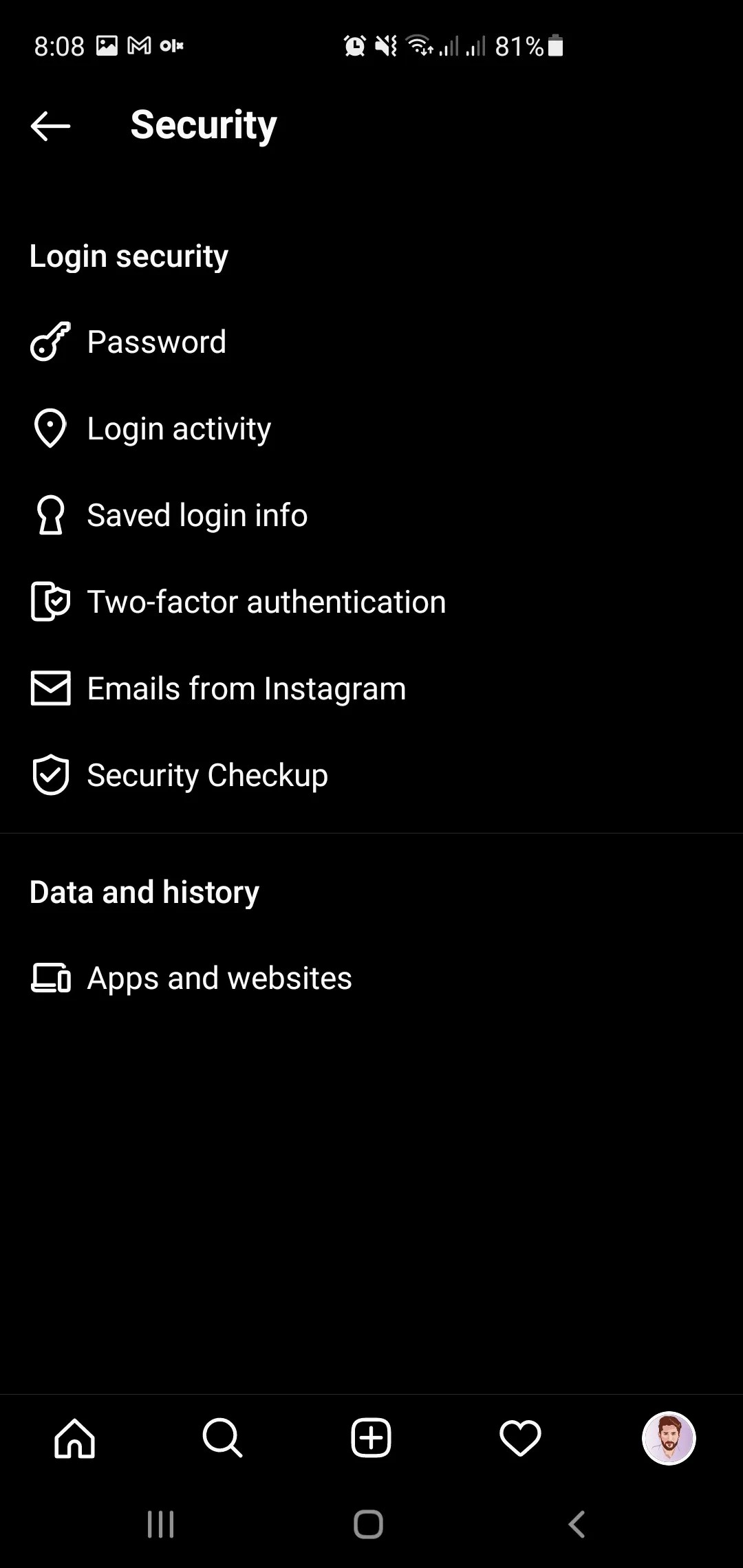The image size is (743, 1568).
Task: Click the Saved login info keyhole icon
Action: click(50, 514)
